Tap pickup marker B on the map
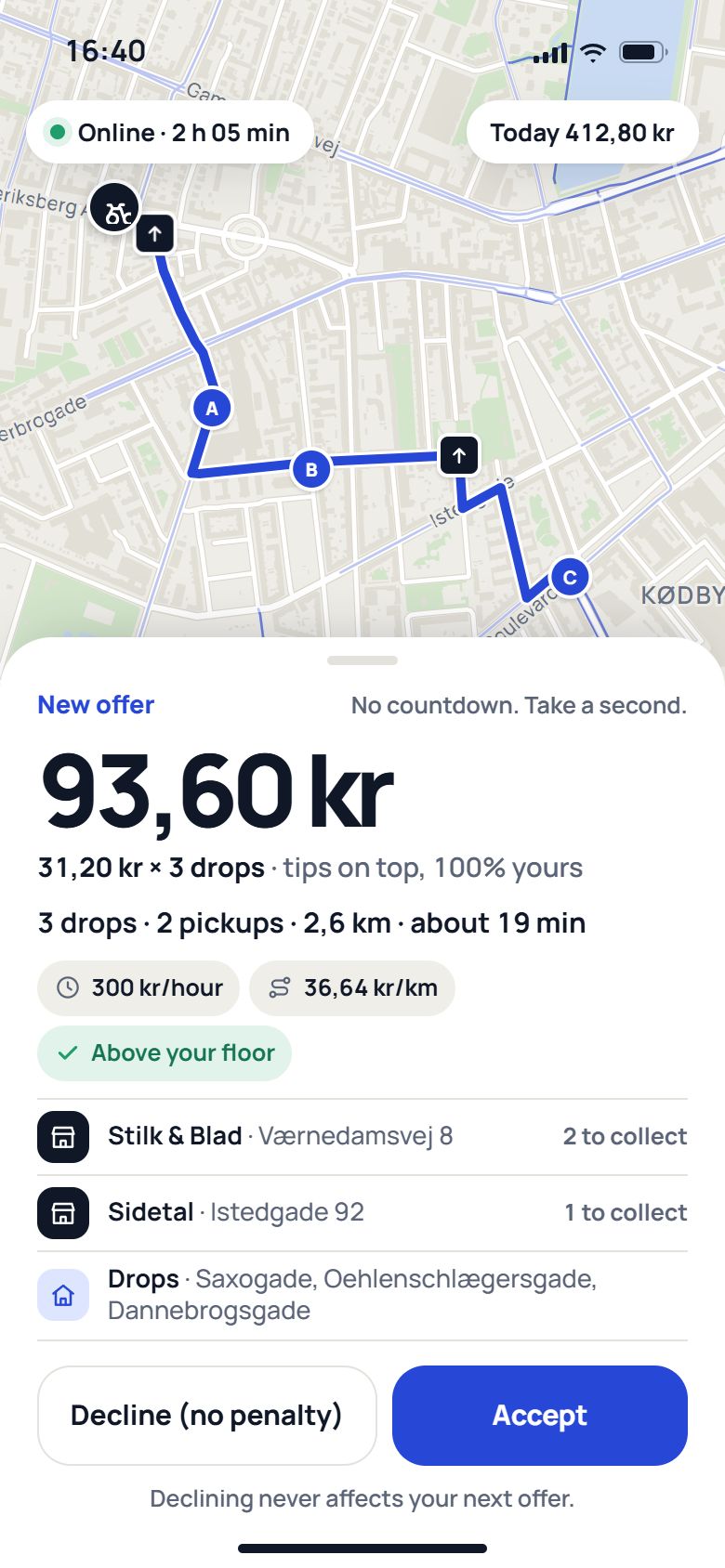 [x=311, y=469]
